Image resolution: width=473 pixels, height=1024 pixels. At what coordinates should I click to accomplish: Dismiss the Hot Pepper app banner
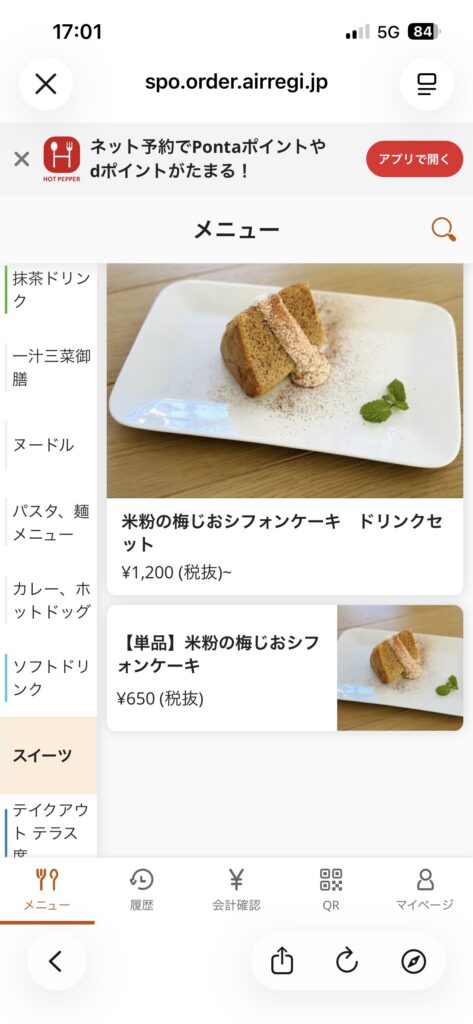22,159
